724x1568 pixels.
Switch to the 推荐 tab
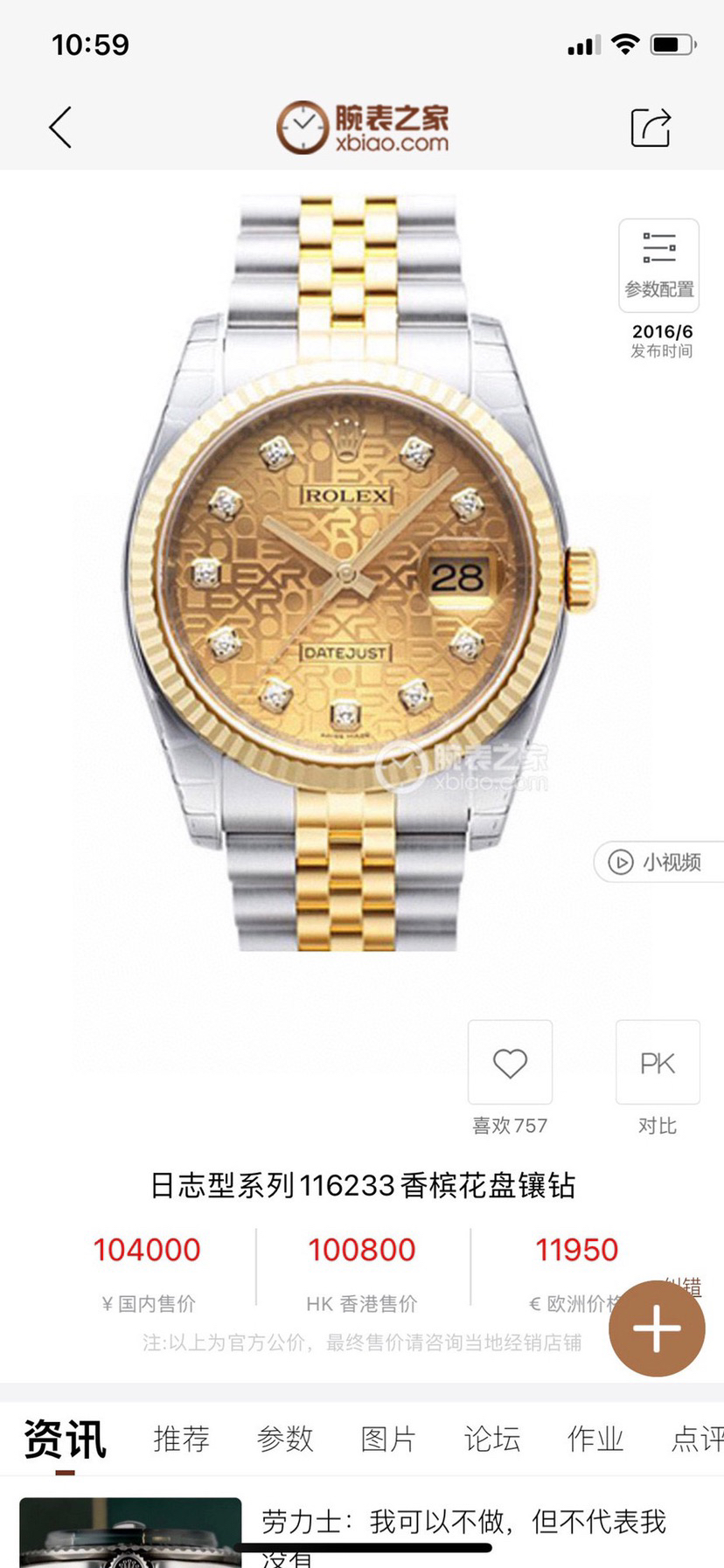click(181, 1439)
